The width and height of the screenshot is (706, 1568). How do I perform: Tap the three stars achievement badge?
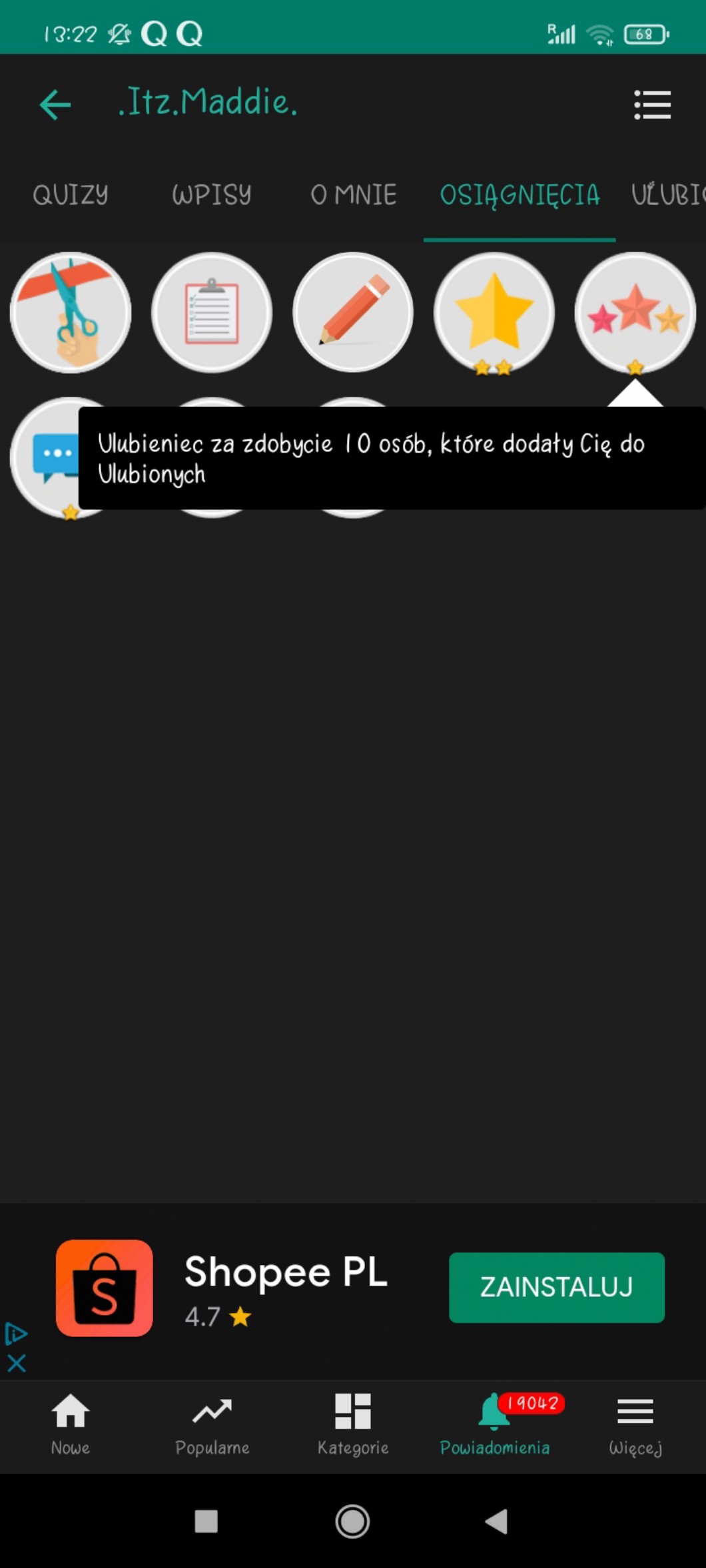coord(635,312)
